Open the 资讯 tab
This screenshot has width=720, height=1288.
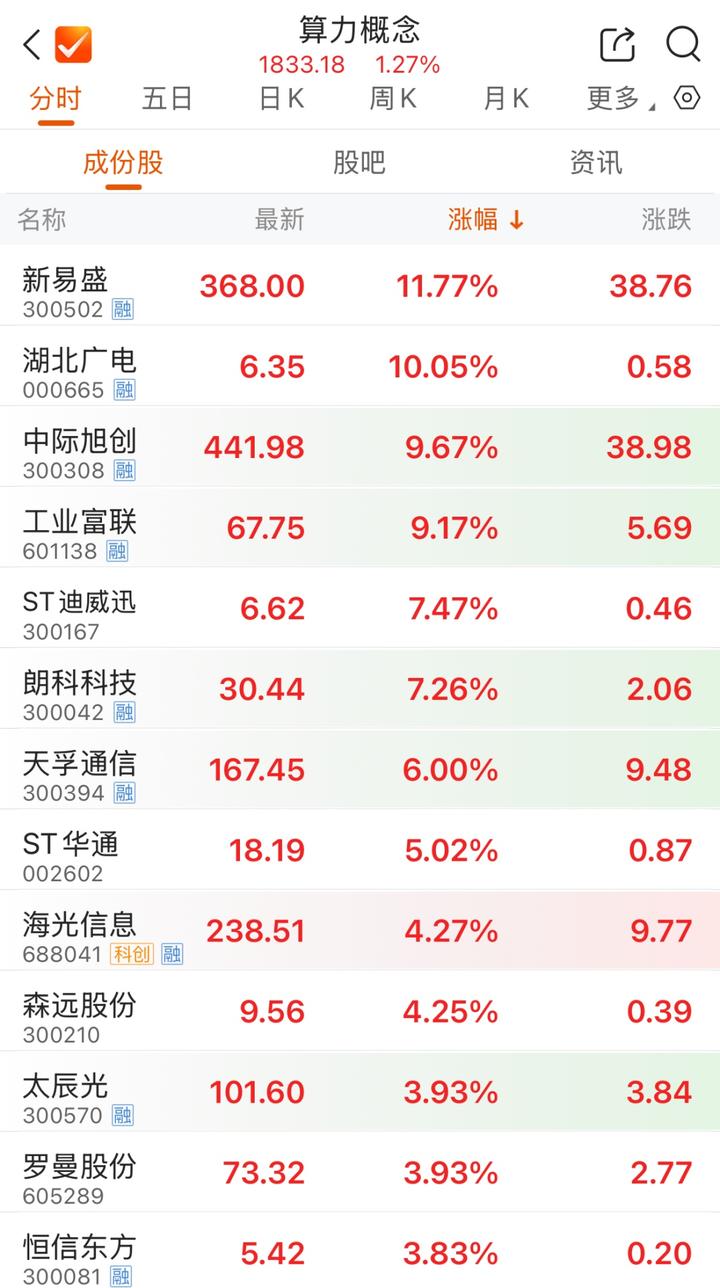point(596,162)
